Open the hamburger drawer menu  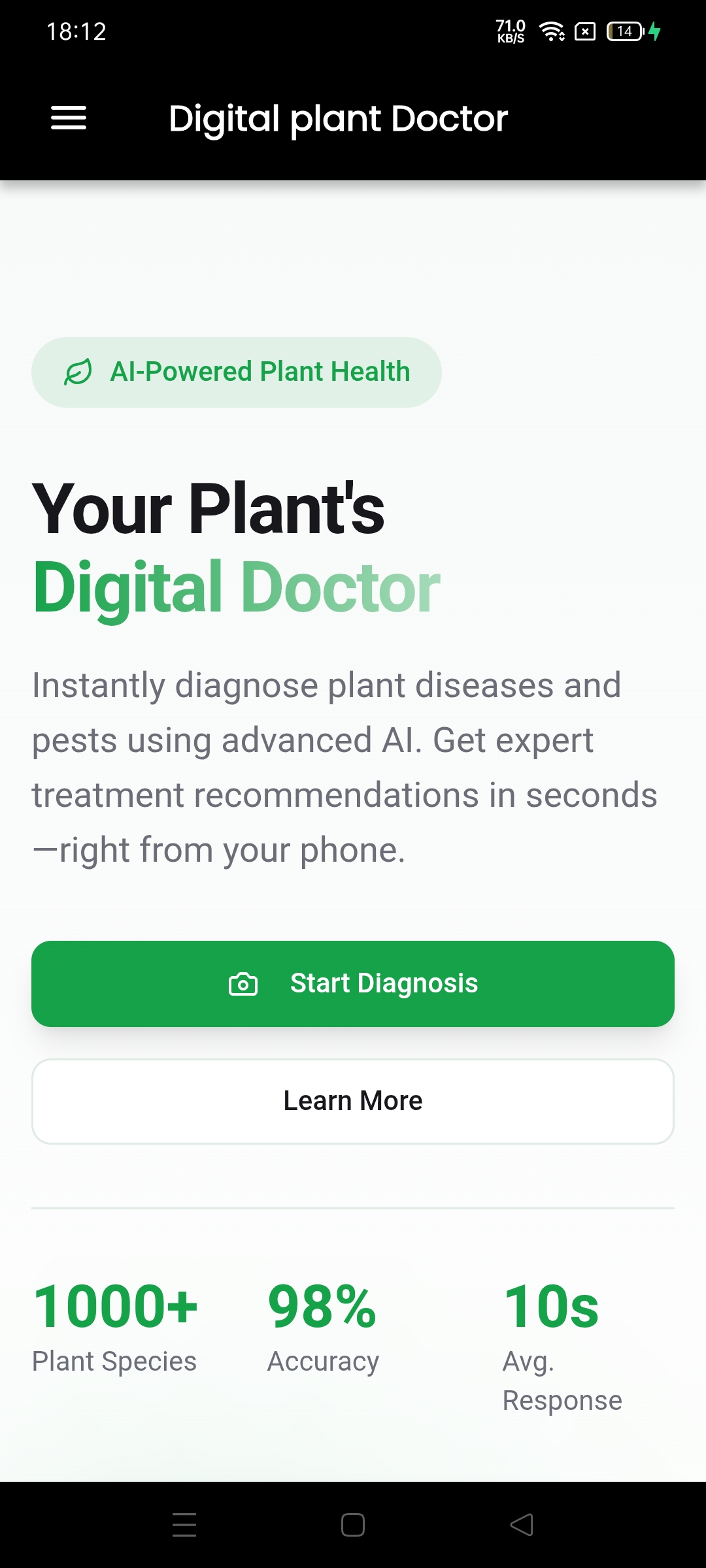(69, 118)
